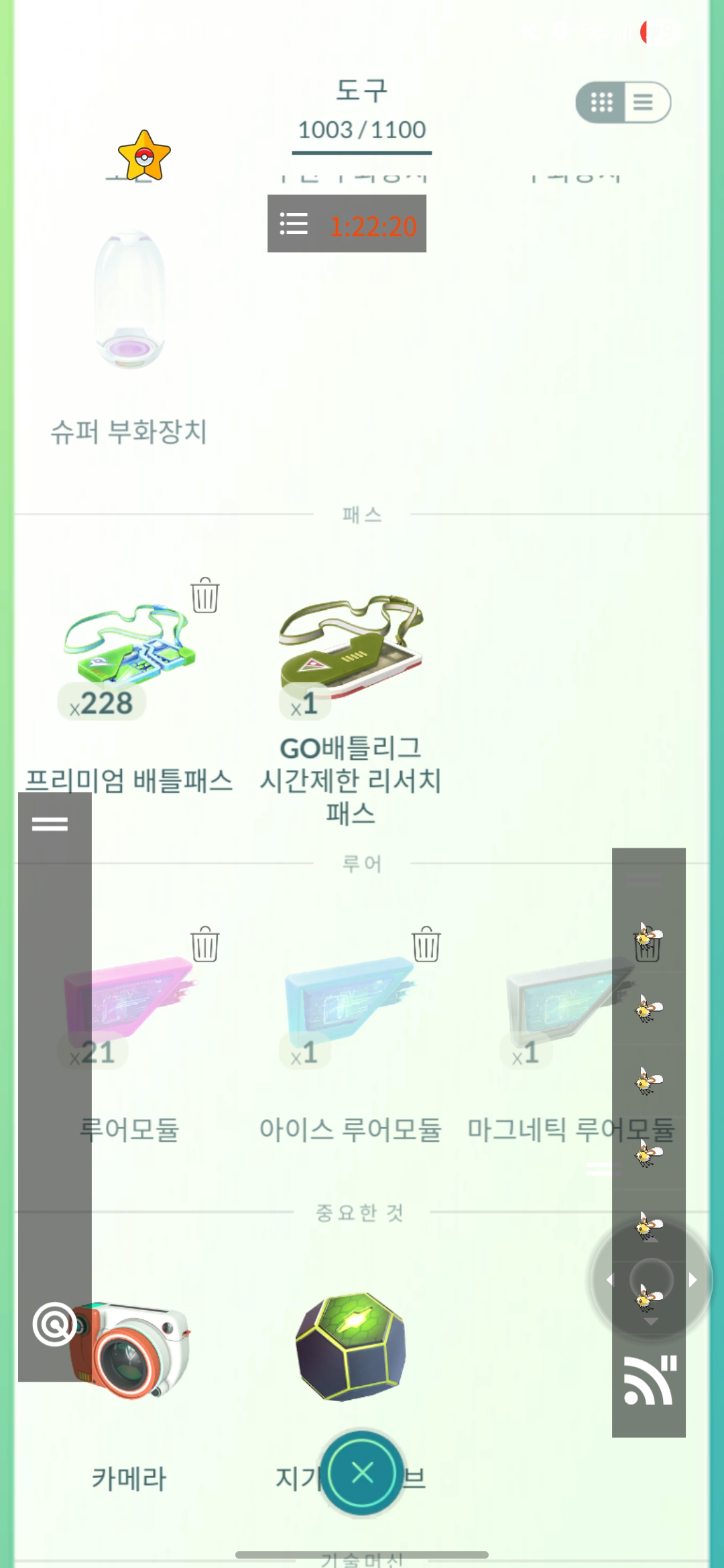
Task: Select the 프리미엄 배틀패스 item
Action: (129, 647)
